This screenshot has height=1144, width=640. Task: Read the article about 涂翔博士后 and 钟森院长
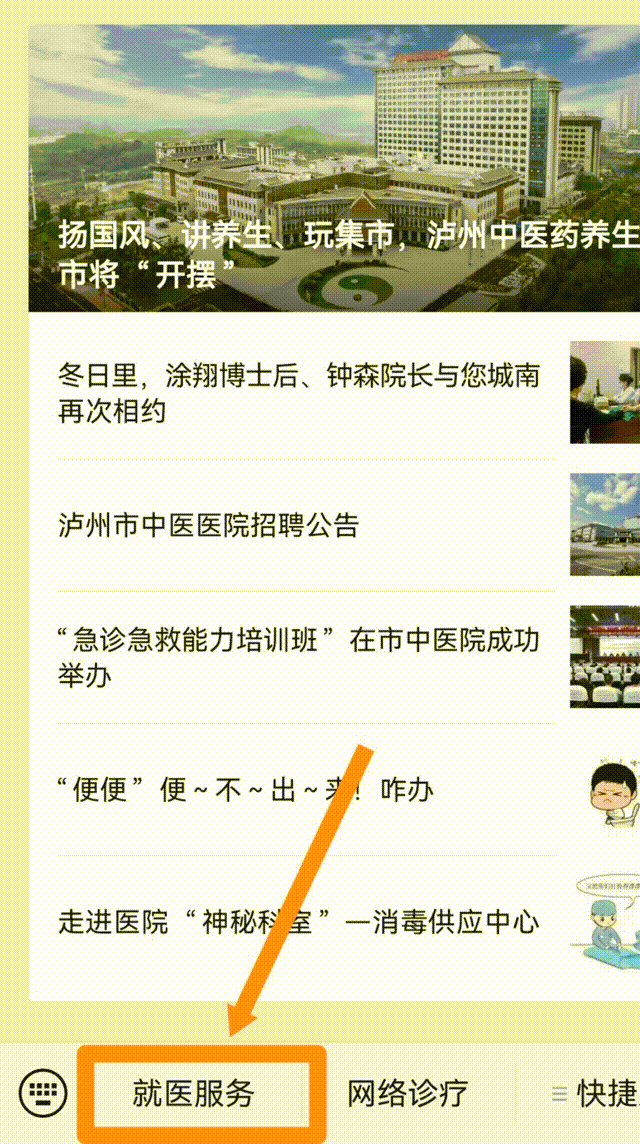(x=300, y=392)
